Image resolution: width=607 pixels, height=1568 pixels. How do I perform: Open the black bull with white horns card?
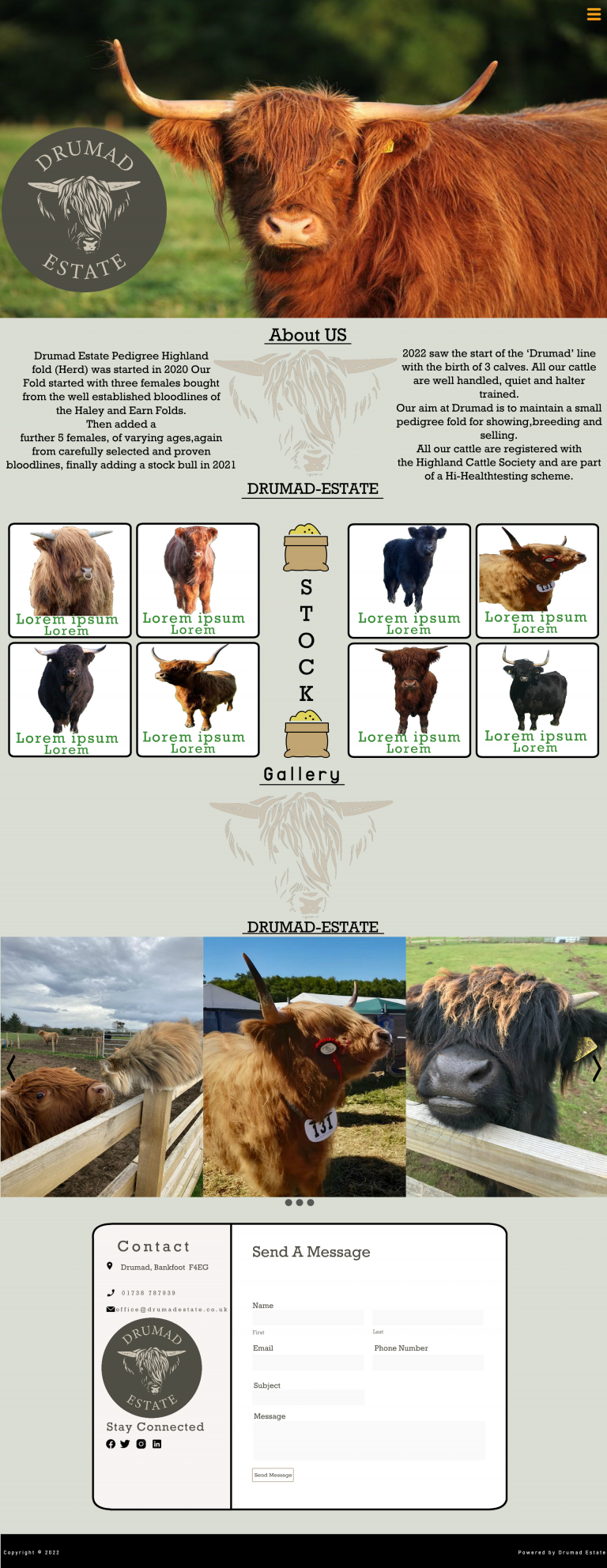[x=537, y=699]
